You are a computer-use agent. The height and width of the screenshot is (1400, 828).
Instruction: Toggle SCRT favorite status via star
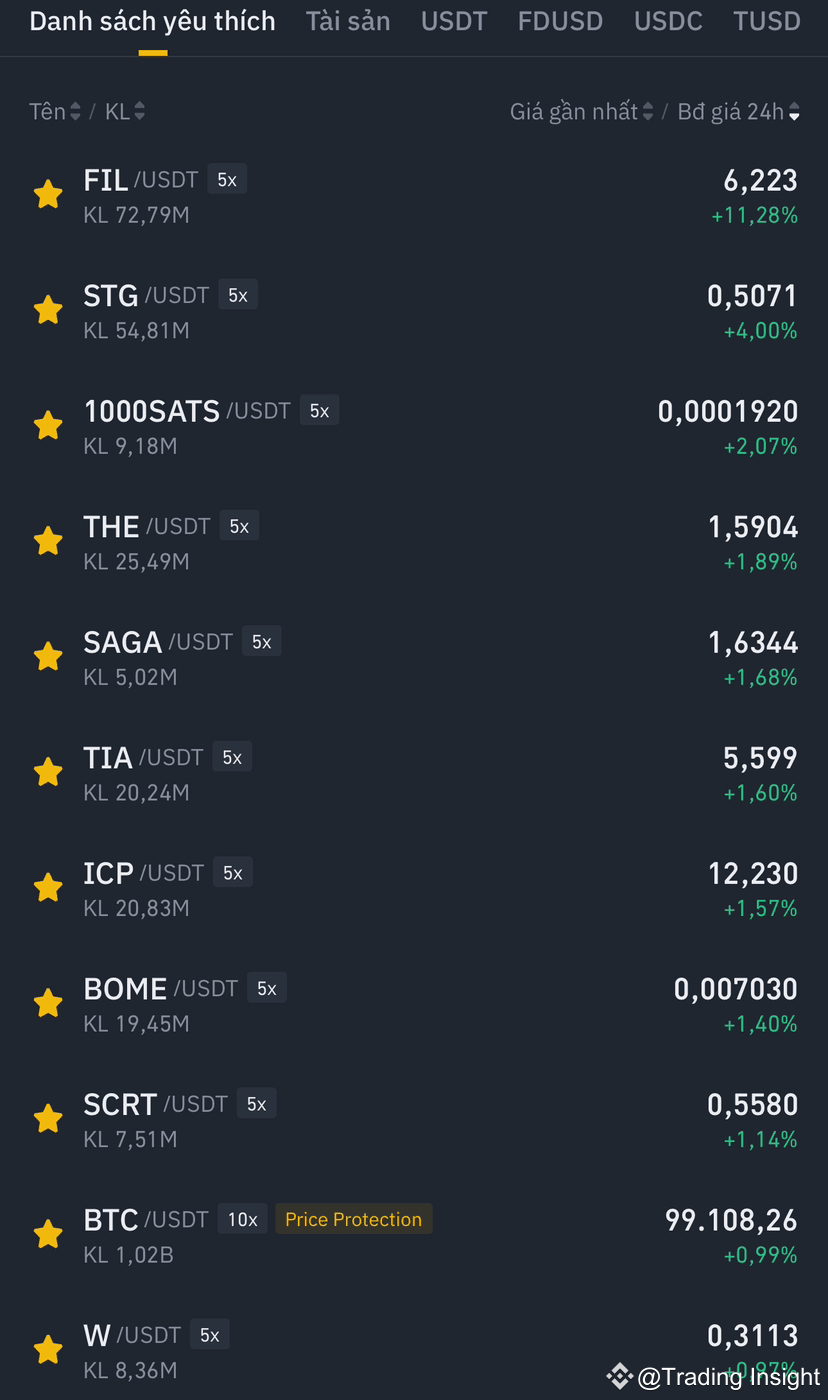click(47, 1118)
